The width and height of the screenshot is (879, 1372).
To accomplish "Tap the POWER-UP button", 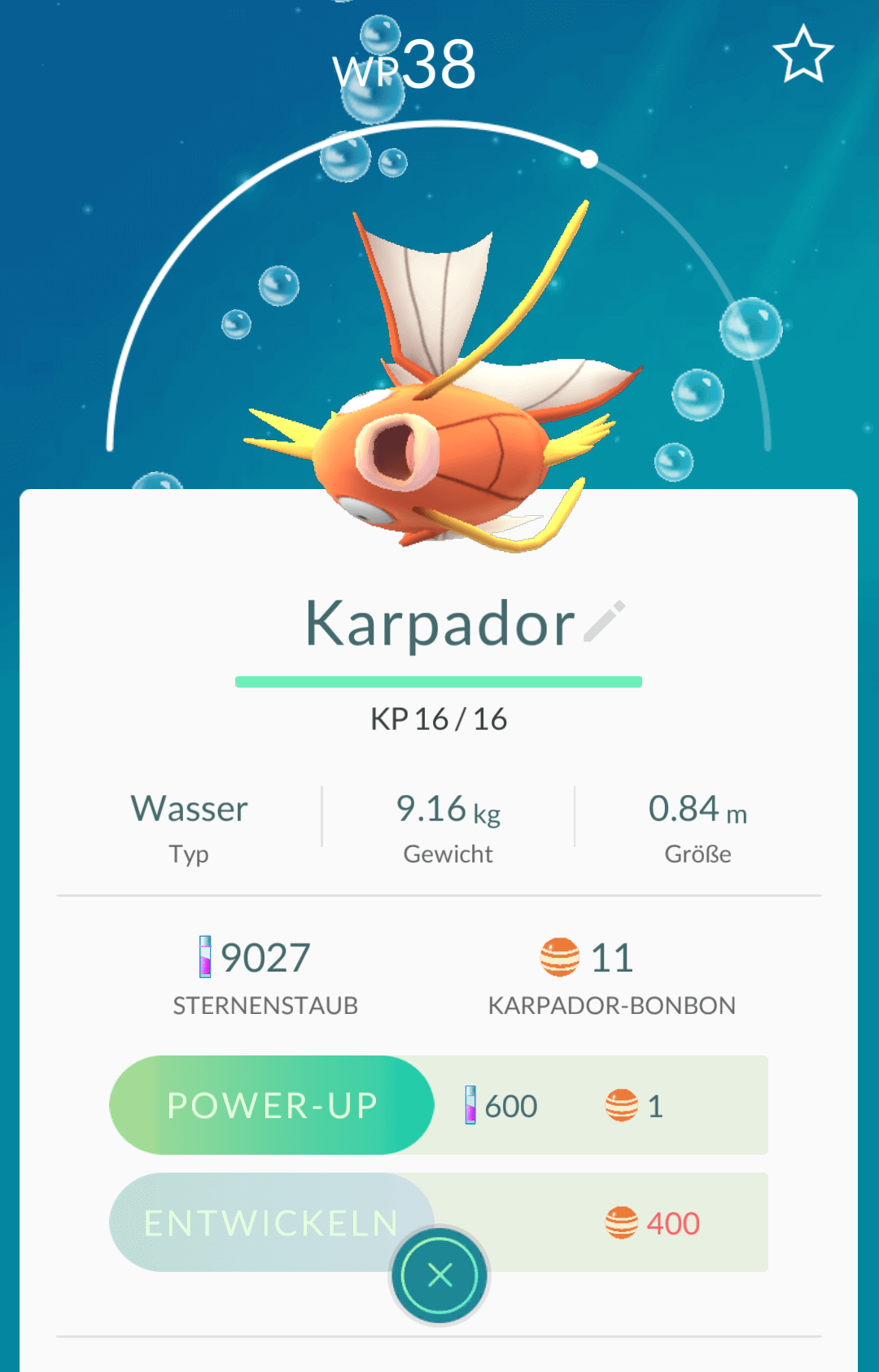I will coord(271,1105).
